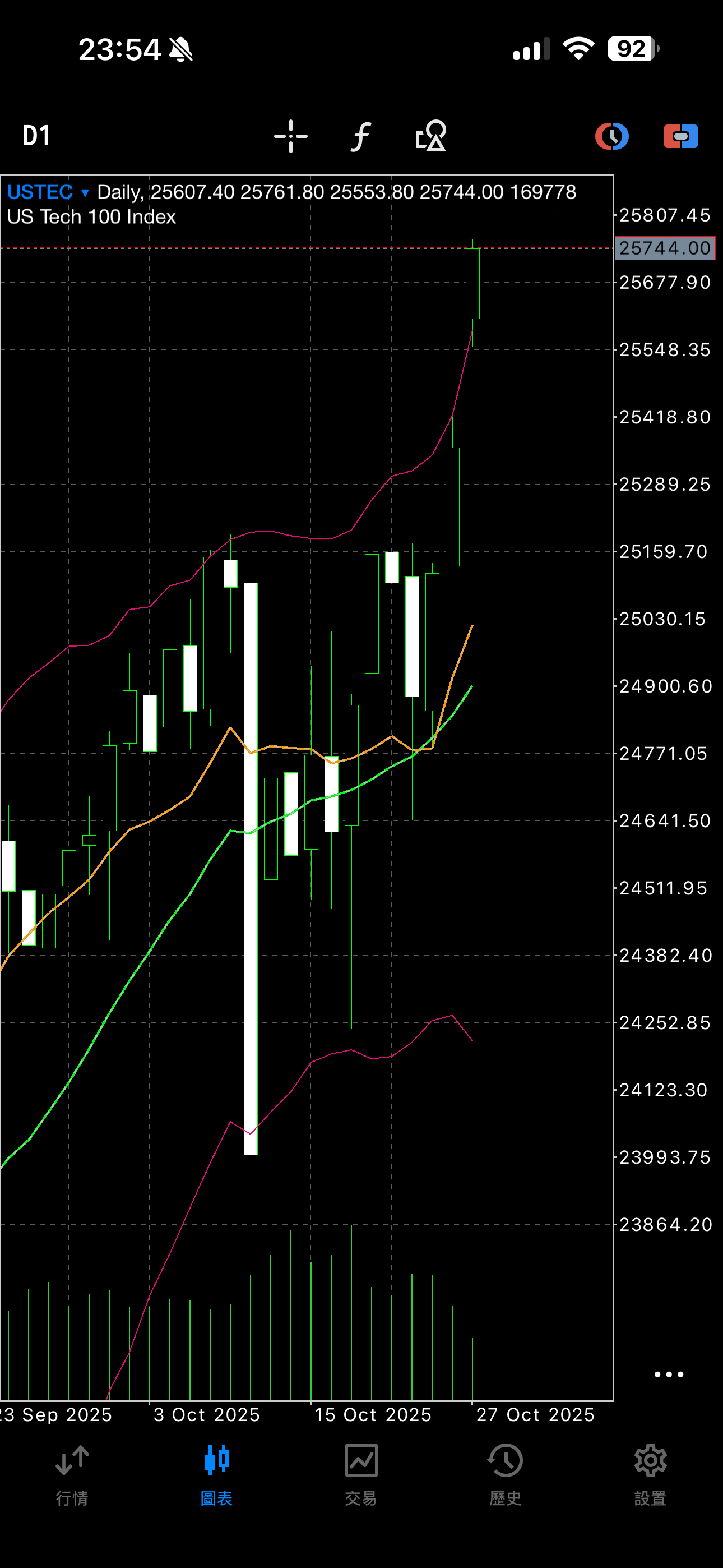Open the 設置 settings tab
This screenshot has height=1568, width=723.
click(x=650, y=1474)
